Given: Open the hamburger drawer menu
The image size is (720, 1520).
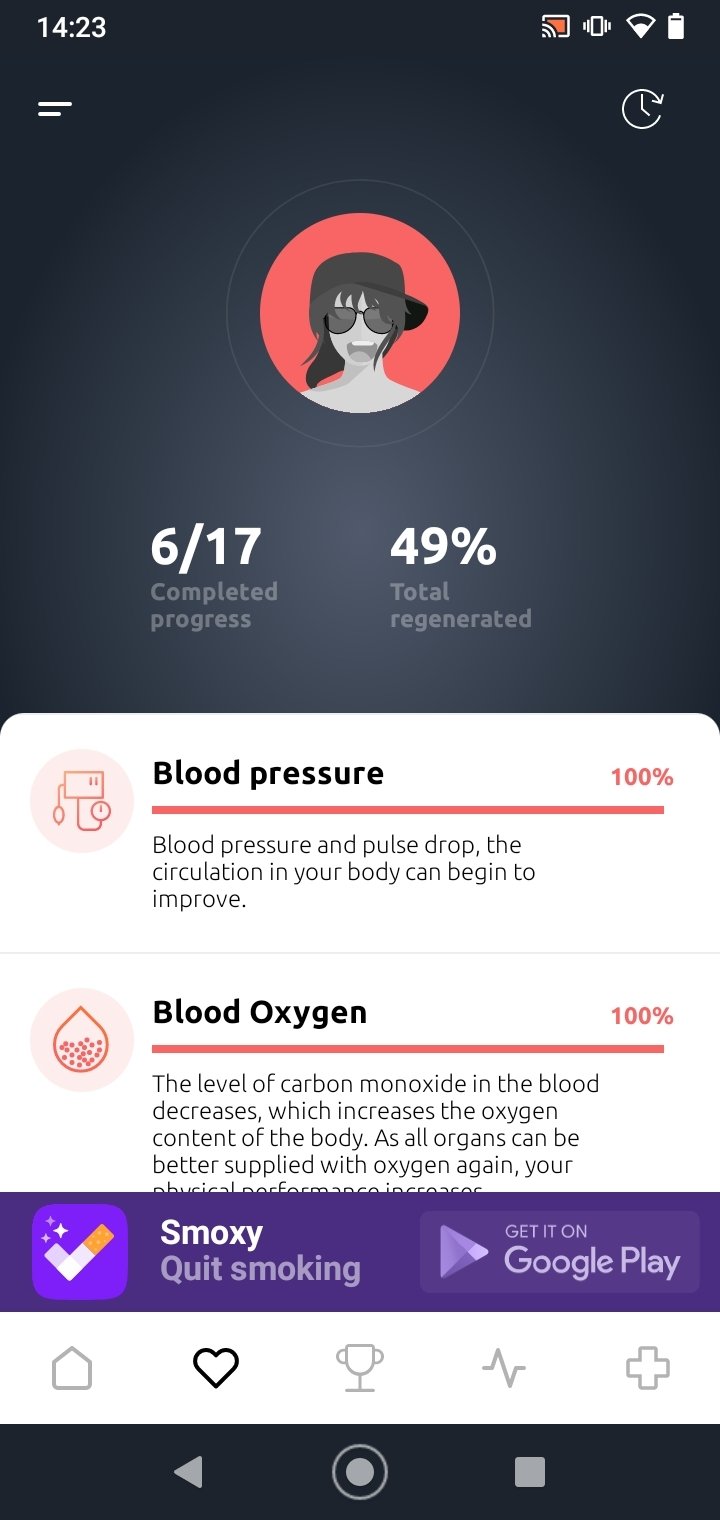Looking at the screenshot, I should pyautogui.click(x=55, y=109).
